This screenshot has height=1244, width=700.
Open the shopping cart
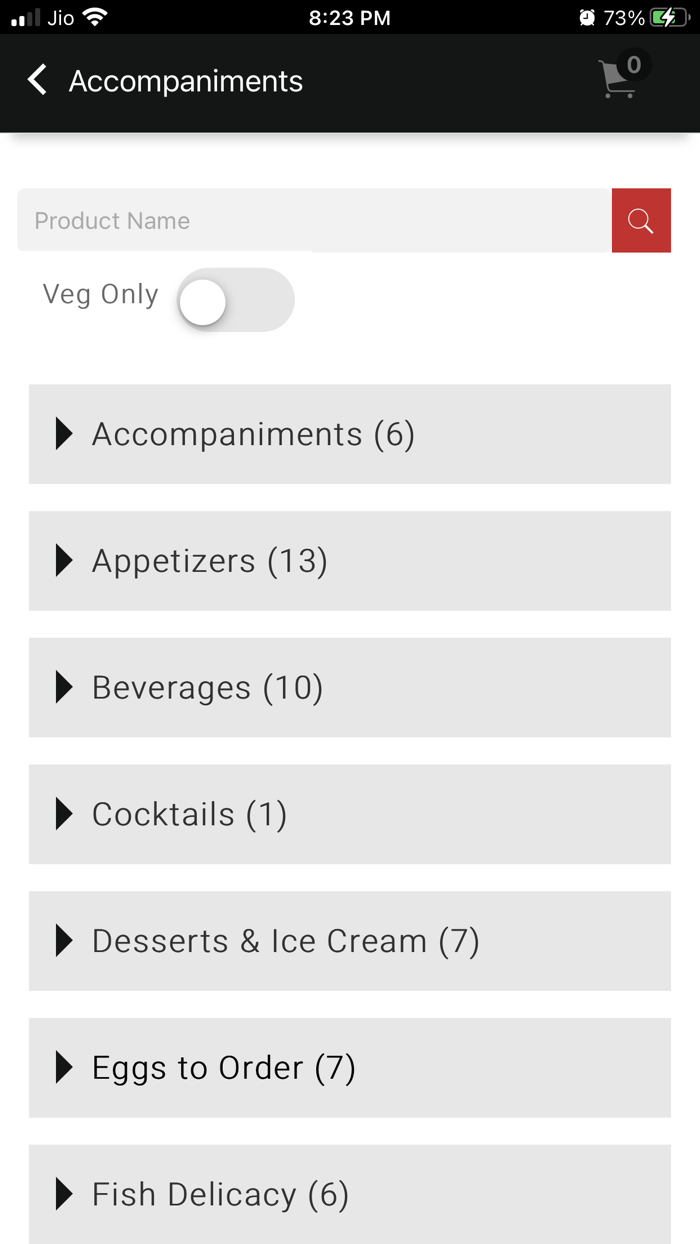click(620, 78)
